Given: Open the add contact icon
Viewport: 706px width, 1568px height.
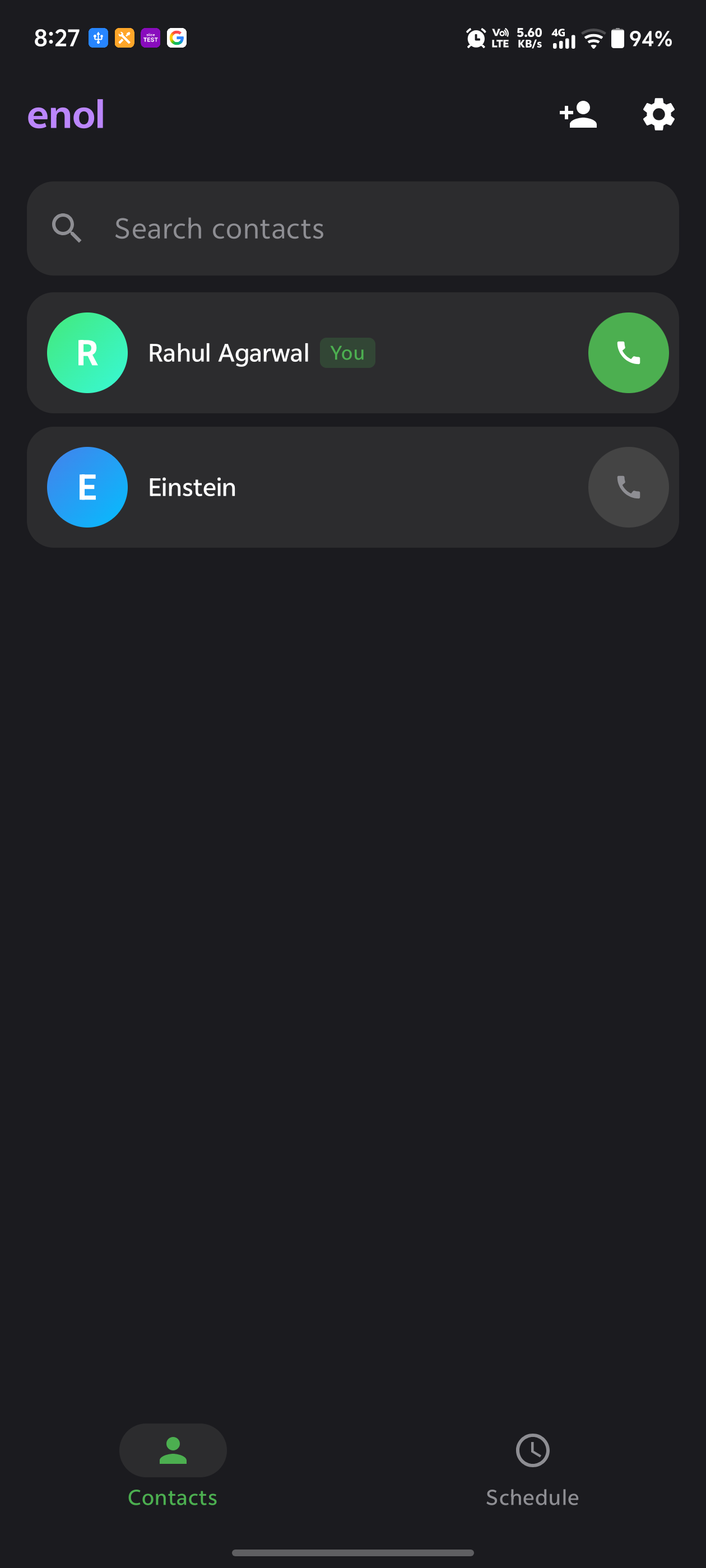Looking at the screenshot, I should tap(578, 114).
